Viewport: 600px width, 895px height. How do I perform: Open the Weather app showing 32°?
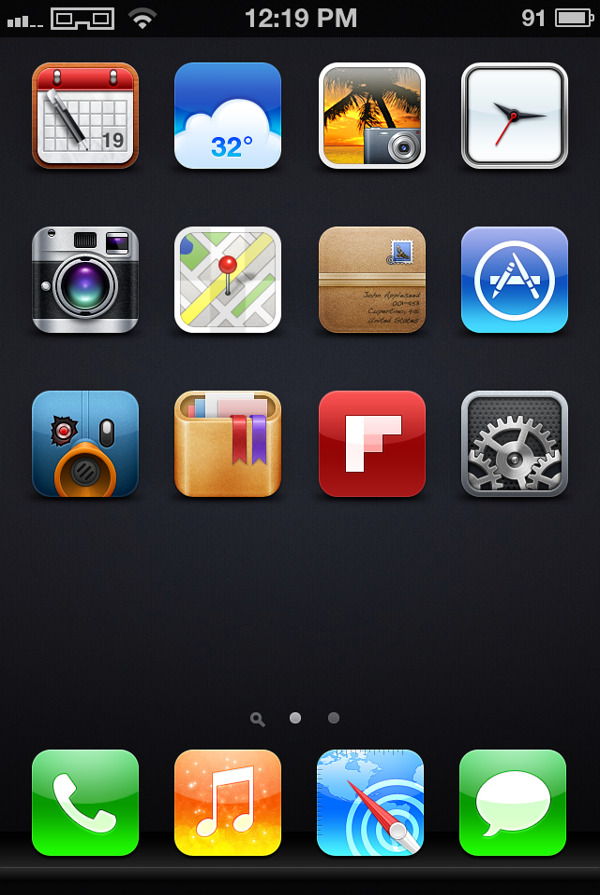[228, 115]
